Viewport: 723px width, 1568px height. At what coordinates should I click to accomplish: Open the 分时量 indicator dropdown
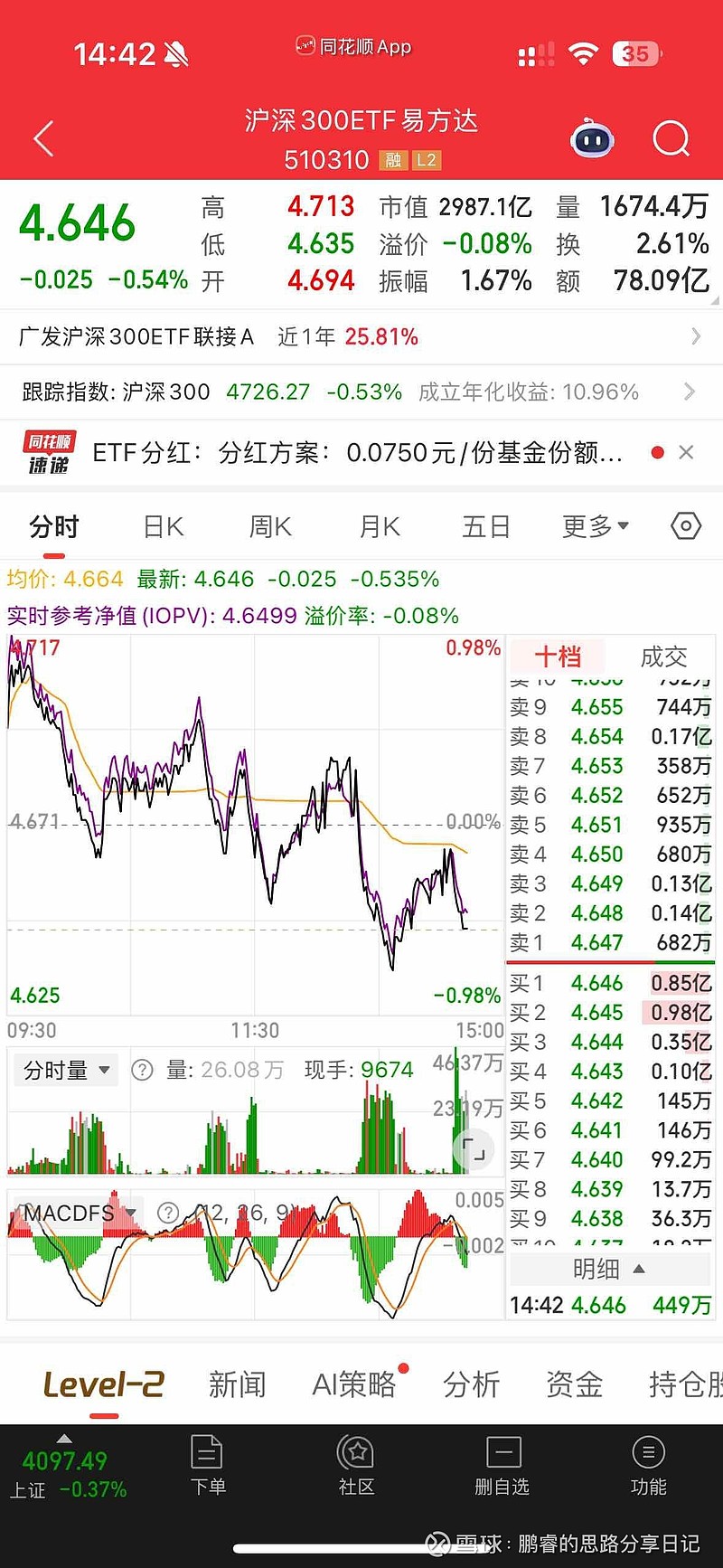pos(65,1069)
